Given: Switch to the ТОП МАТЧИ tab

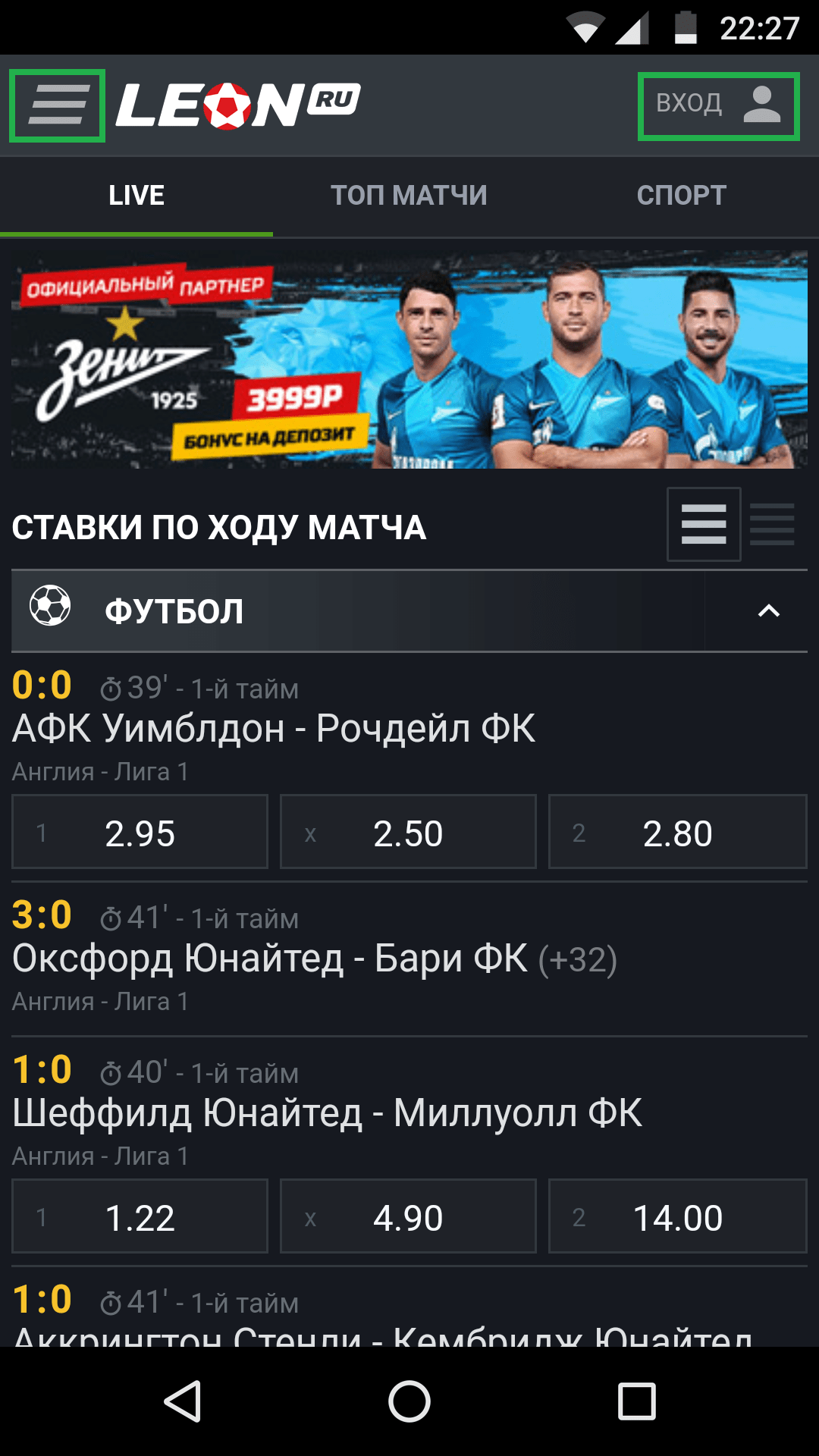Looking at the screenshot, I should click(x=409, y=196).
